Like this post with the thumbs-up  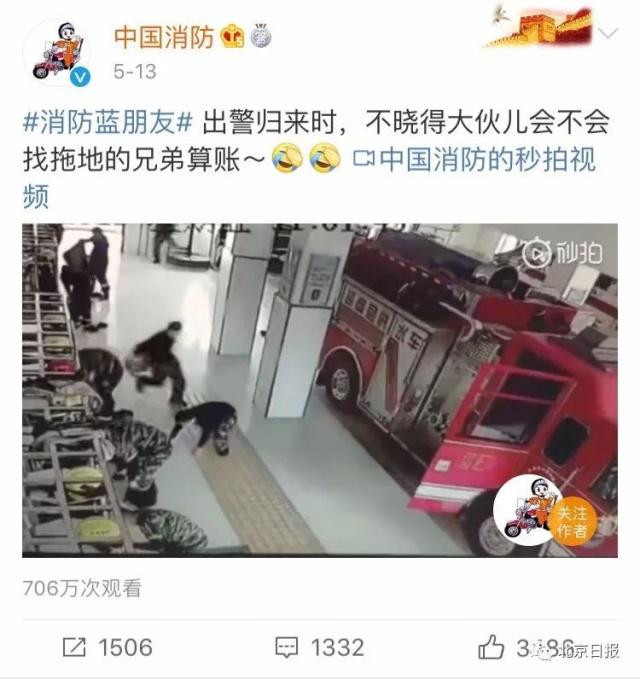(492, 647)
